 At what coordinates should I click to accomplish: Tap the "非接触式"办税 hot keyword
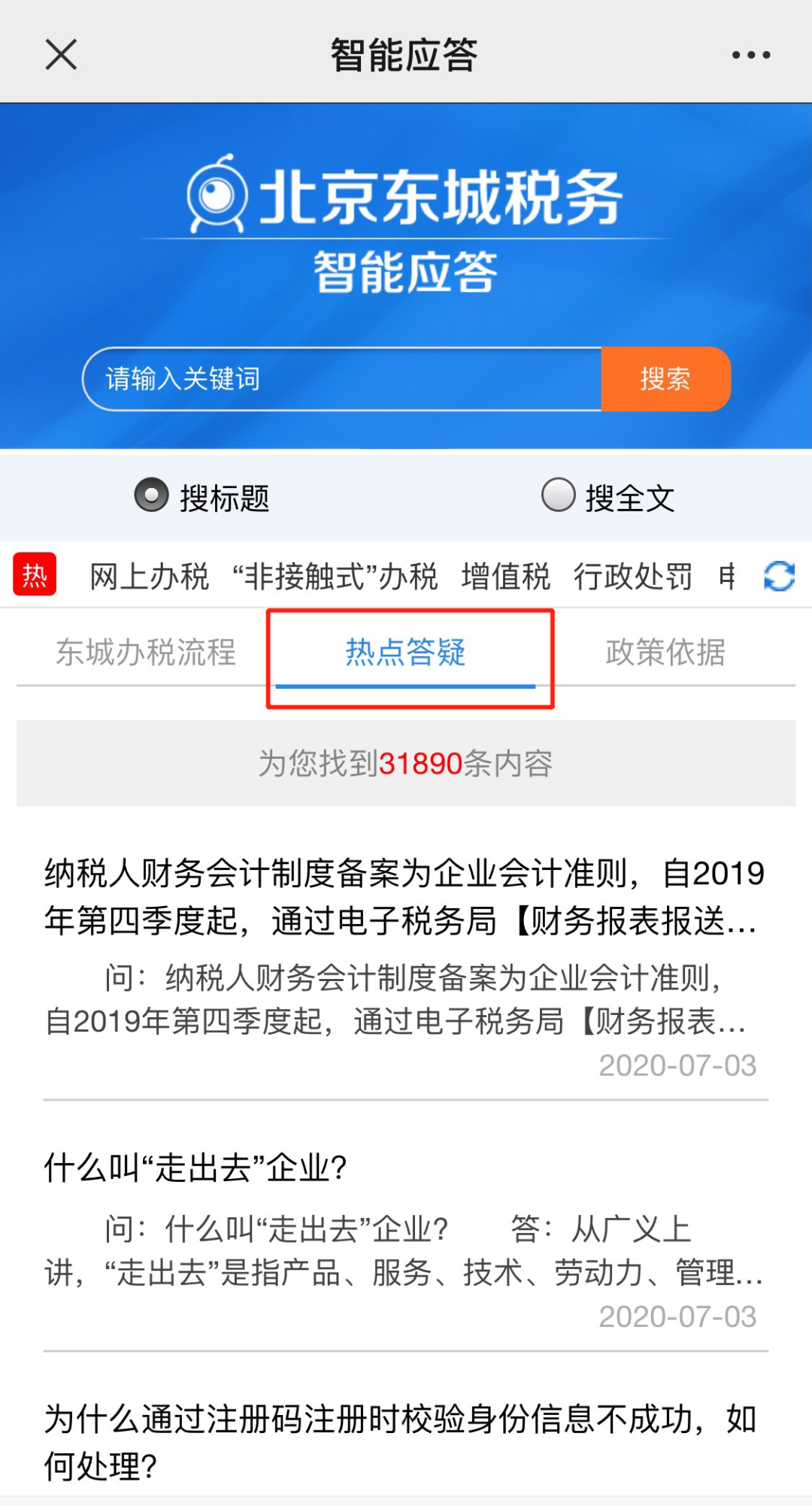pos(335,577)
